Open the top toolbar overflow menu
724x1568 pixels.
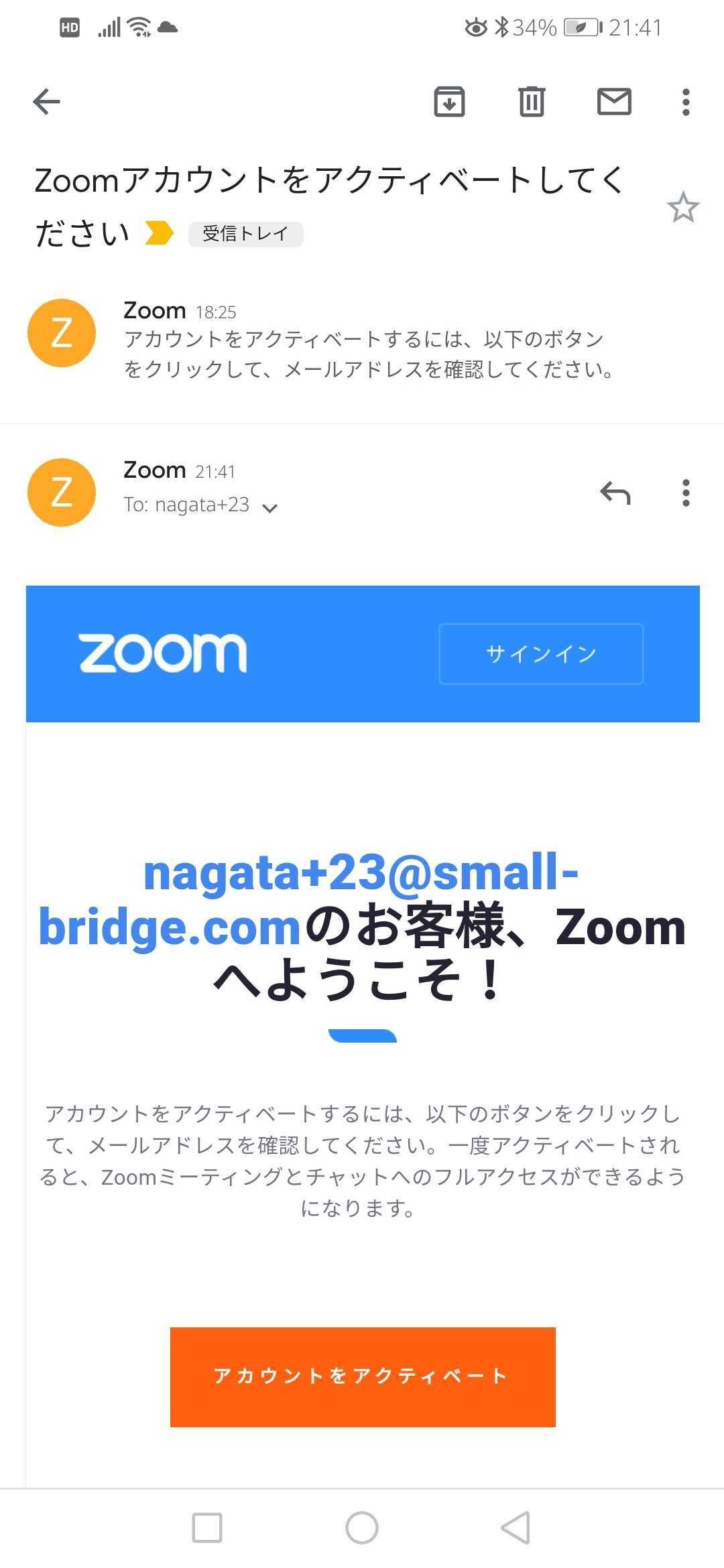click(685, 102)
